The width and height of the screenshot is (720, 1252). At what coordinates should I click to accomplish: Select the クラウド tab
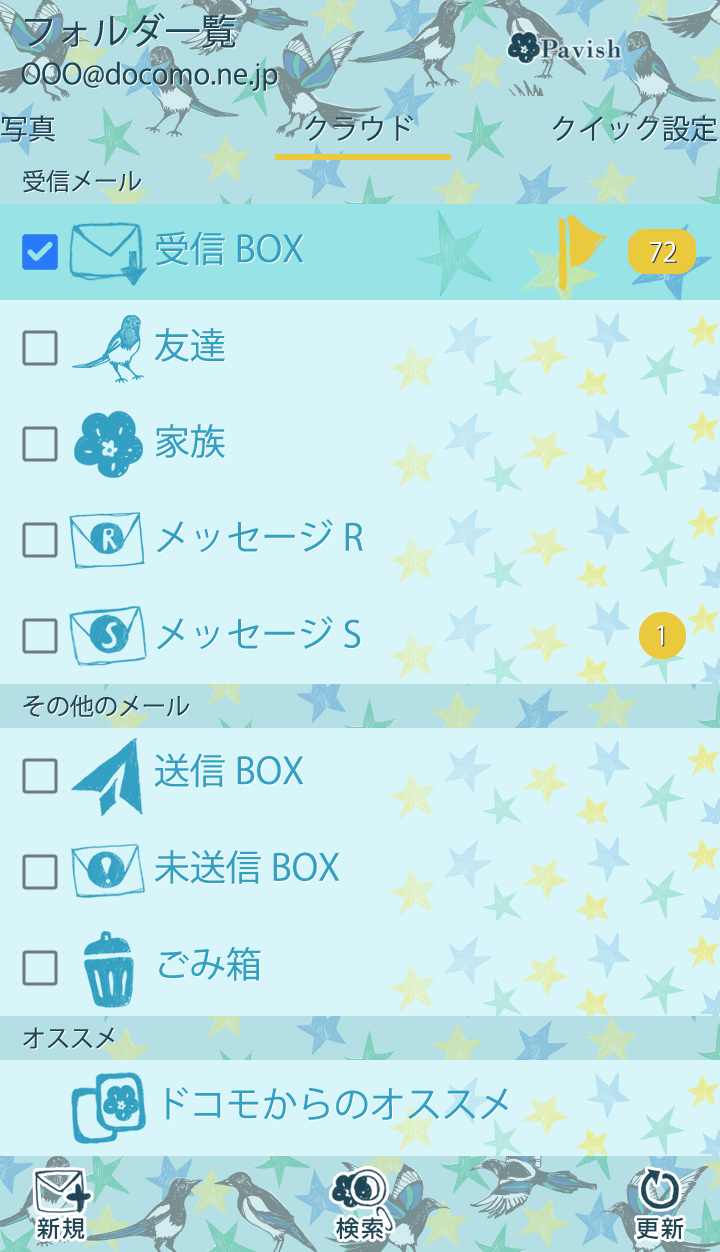tap(360, 129)
